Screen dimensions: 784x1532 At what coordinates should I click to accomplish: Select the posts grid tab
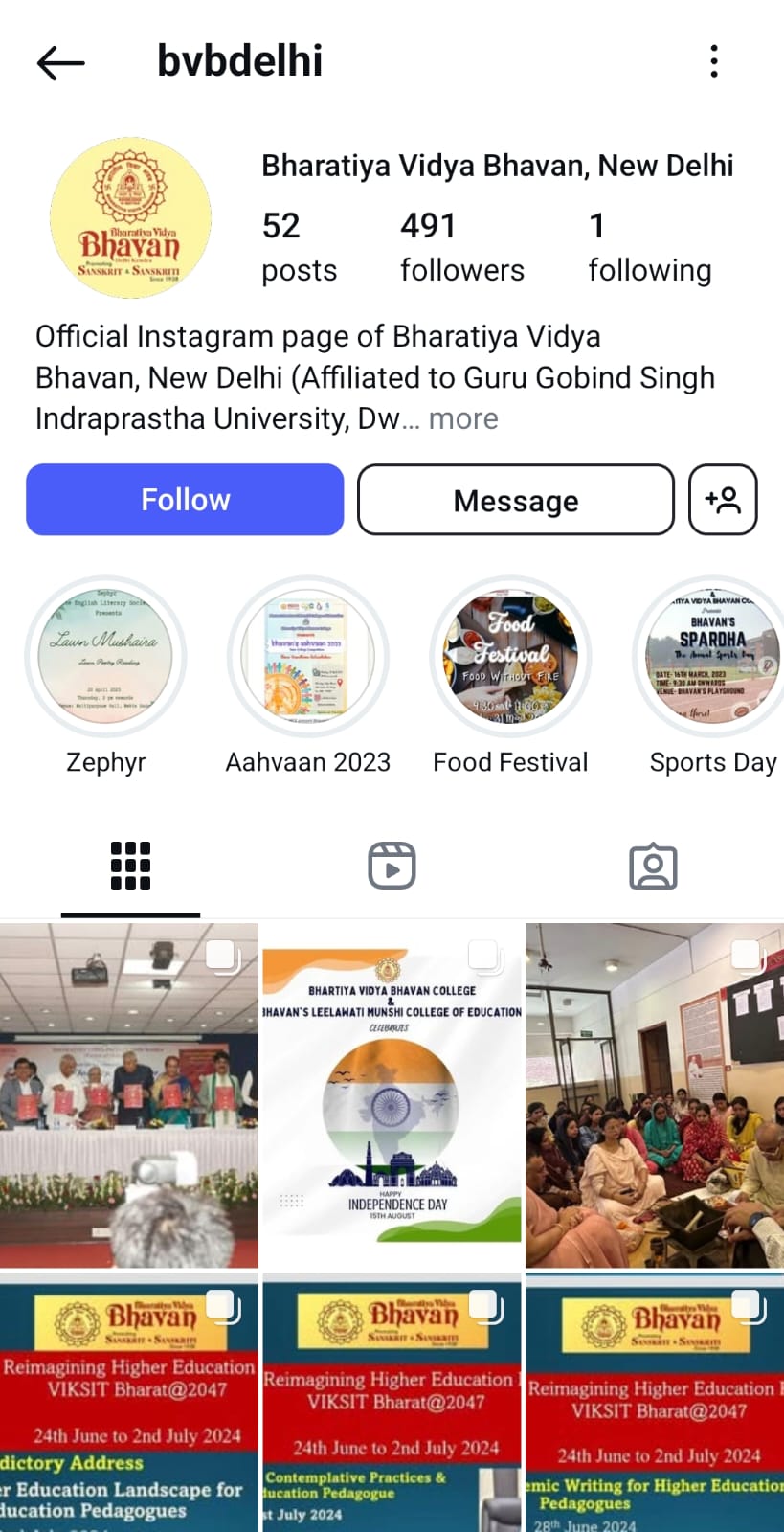tap(131, 866)
